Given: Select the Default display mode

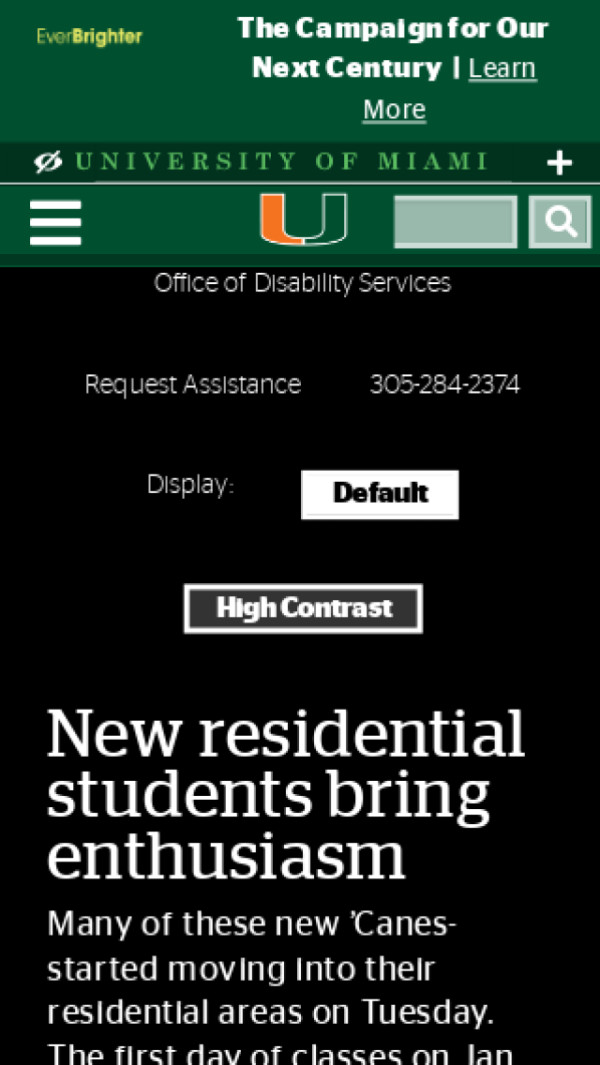Looking at the screenshot, I should [380, 494].
